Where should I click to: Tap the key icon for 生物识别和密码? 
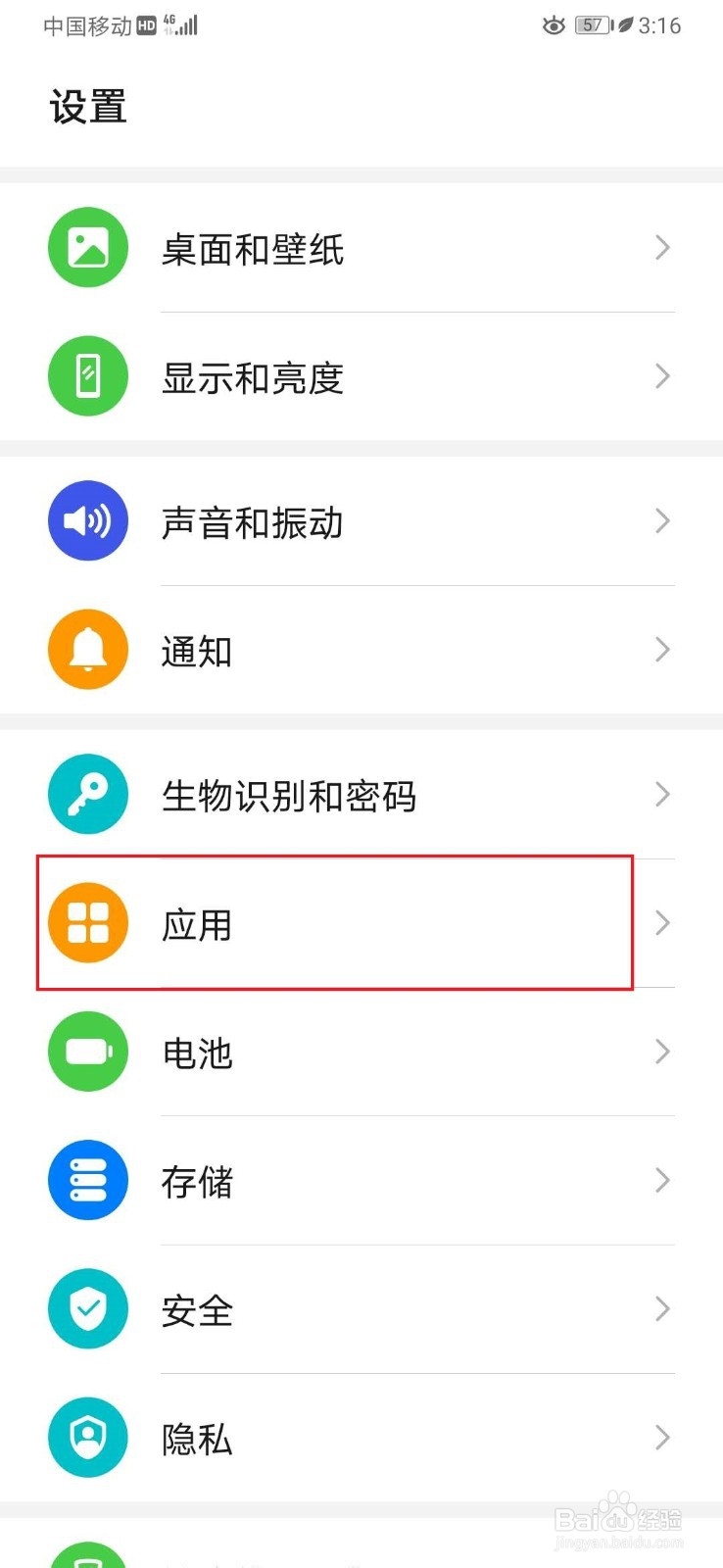point(87,795)
